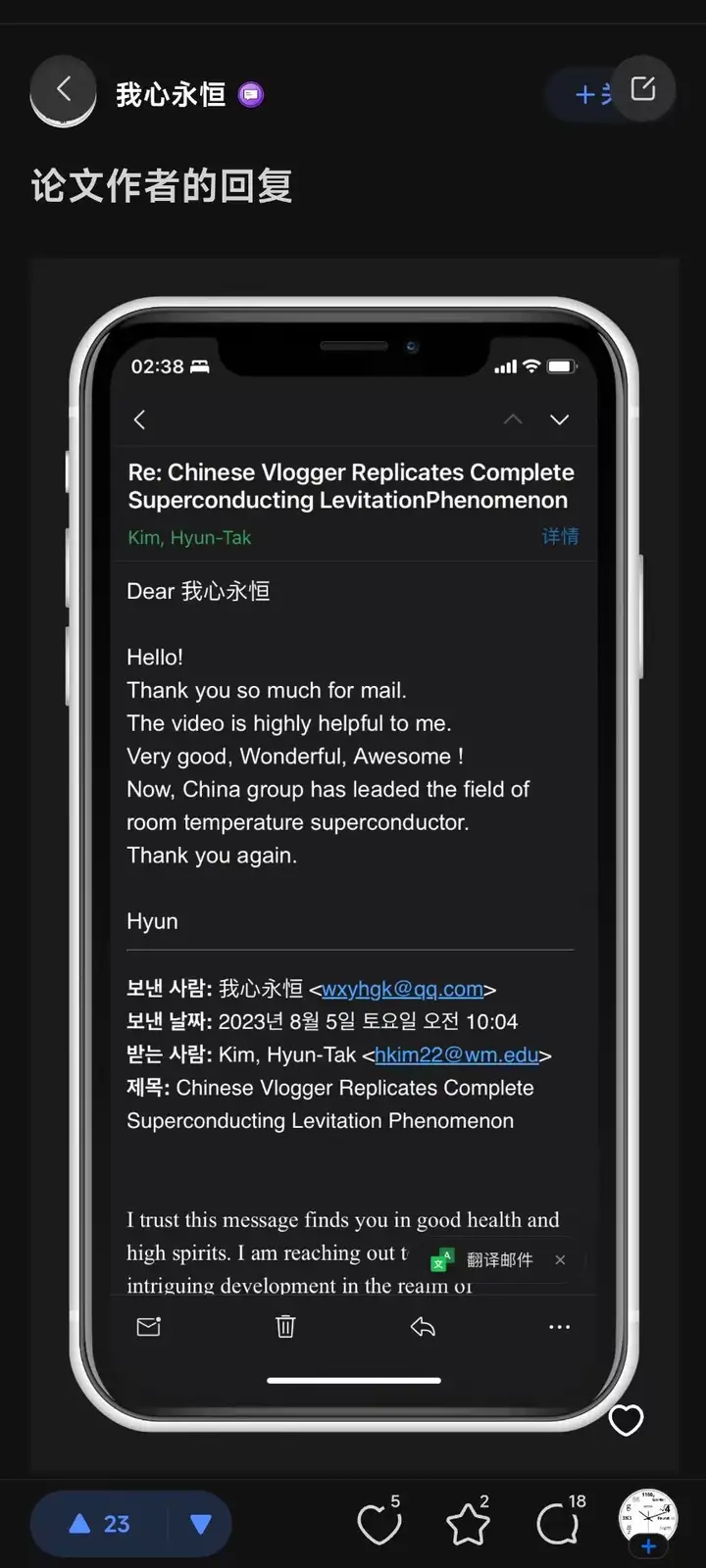
Task: Follow the author 我心永恒
Action: (x=586, y=94)
